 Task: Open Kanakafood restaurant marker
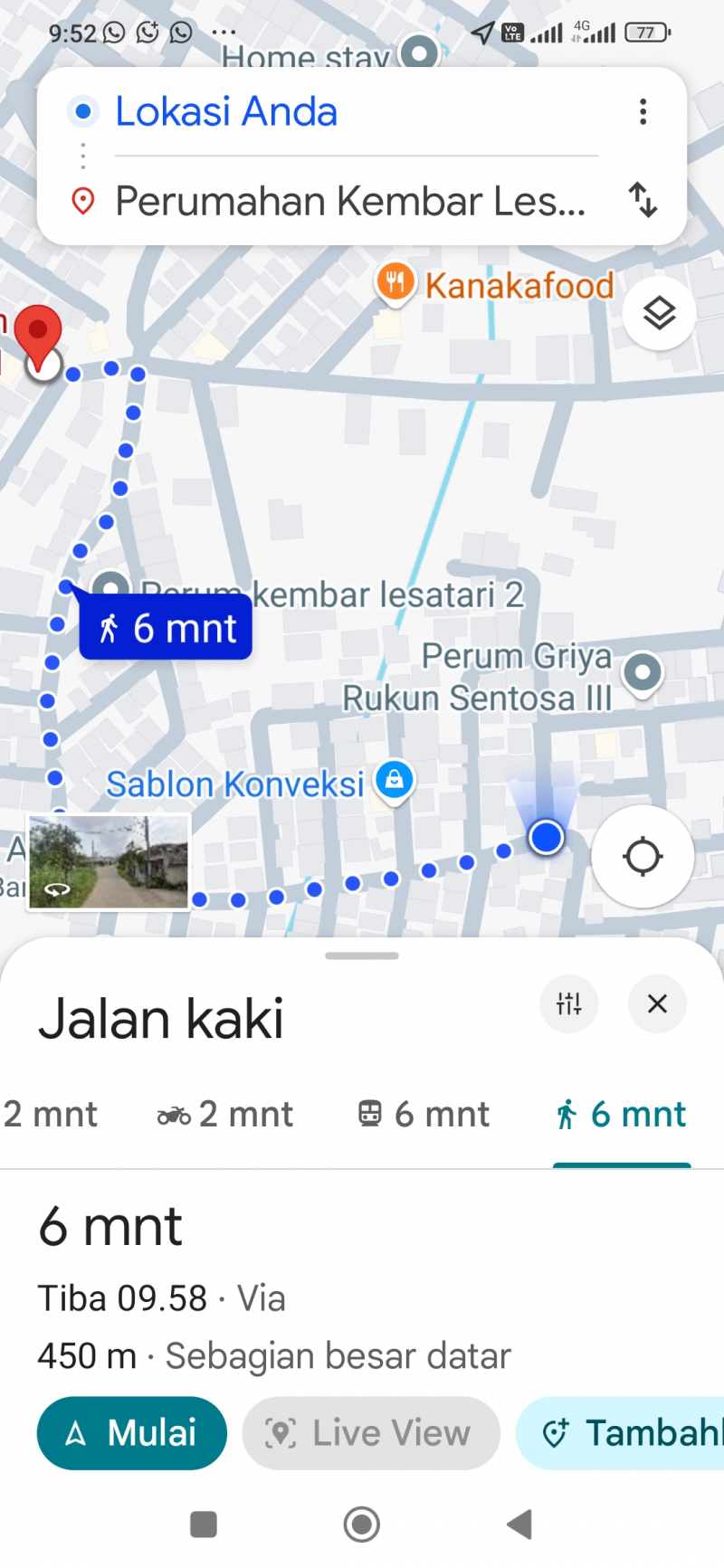coord(395,283)
